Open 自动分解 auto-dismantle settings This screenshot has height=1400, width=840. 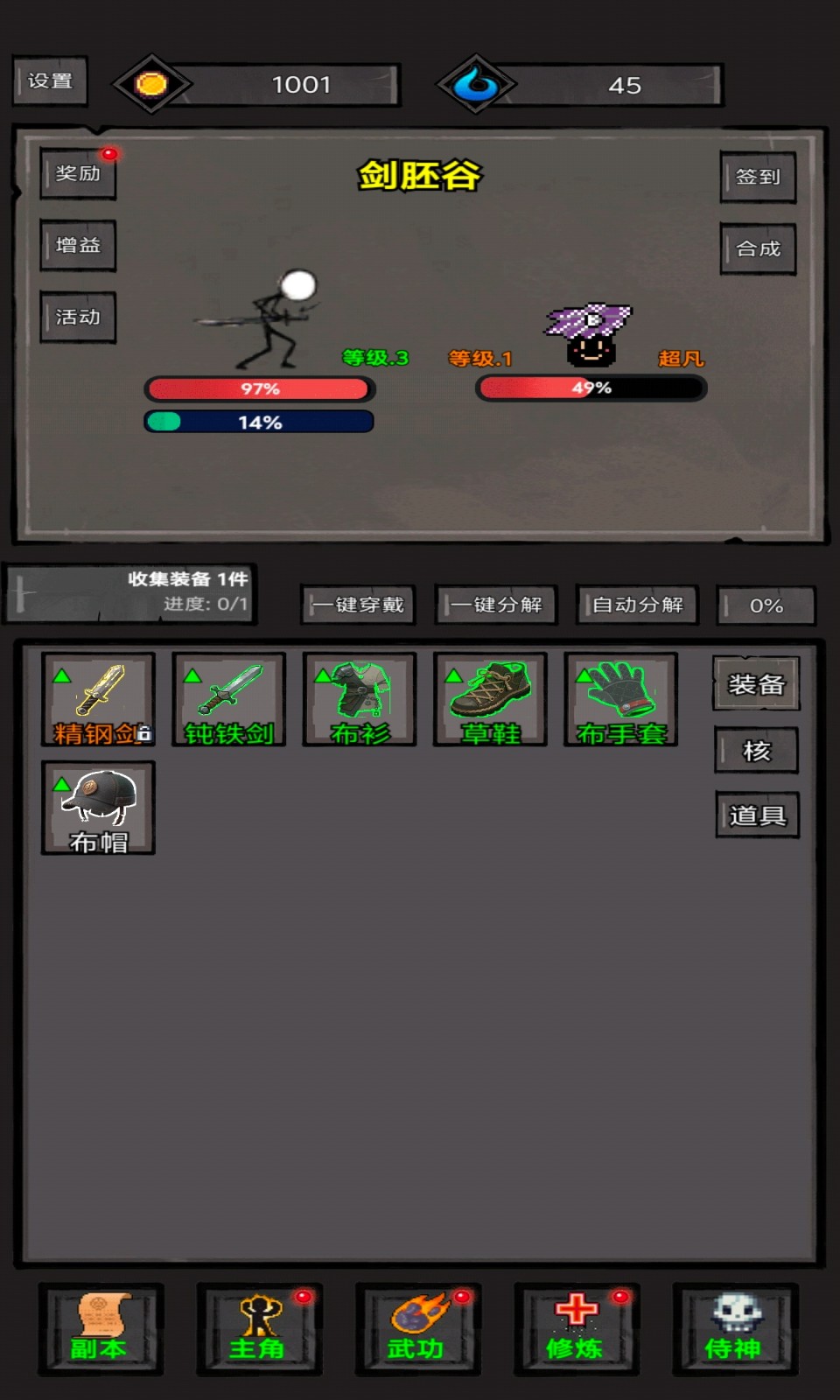[637, 605]
